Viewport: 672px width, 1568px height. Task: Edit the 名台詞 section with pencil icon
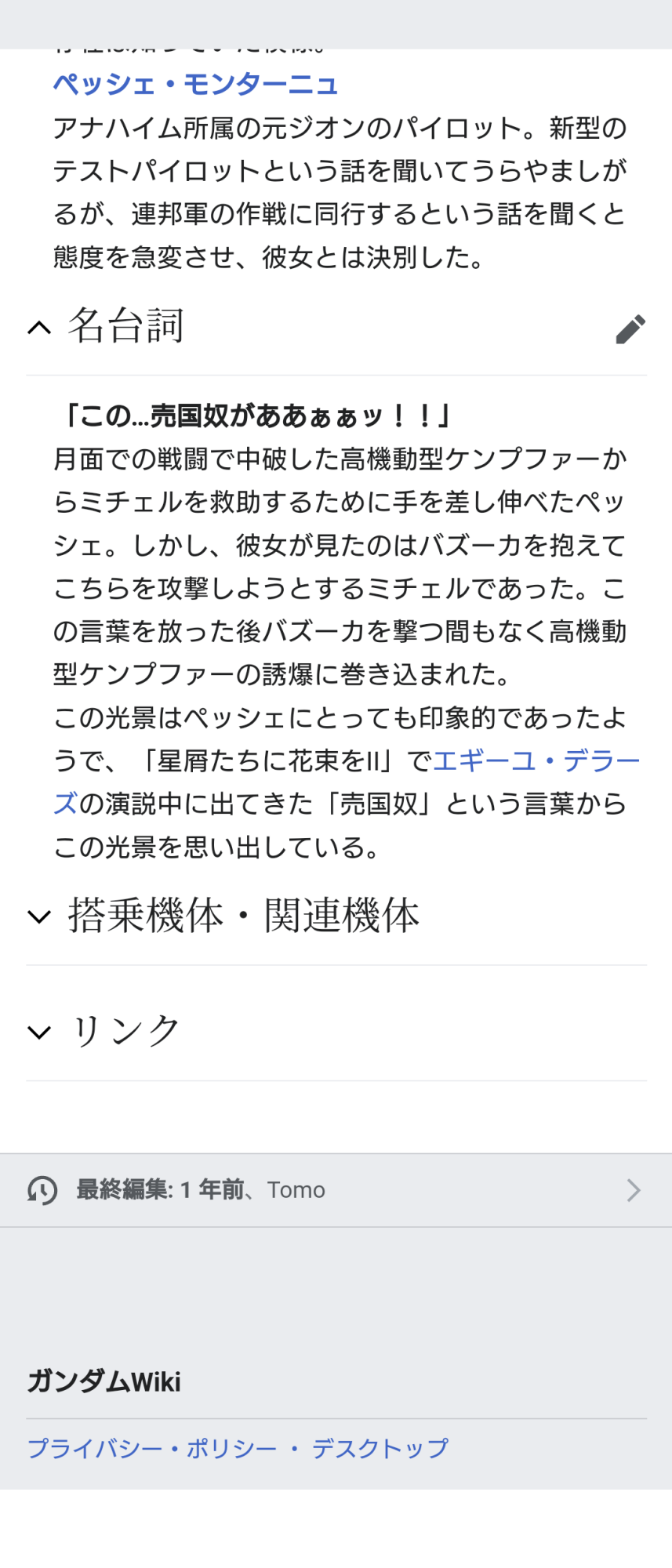point(630,329)
